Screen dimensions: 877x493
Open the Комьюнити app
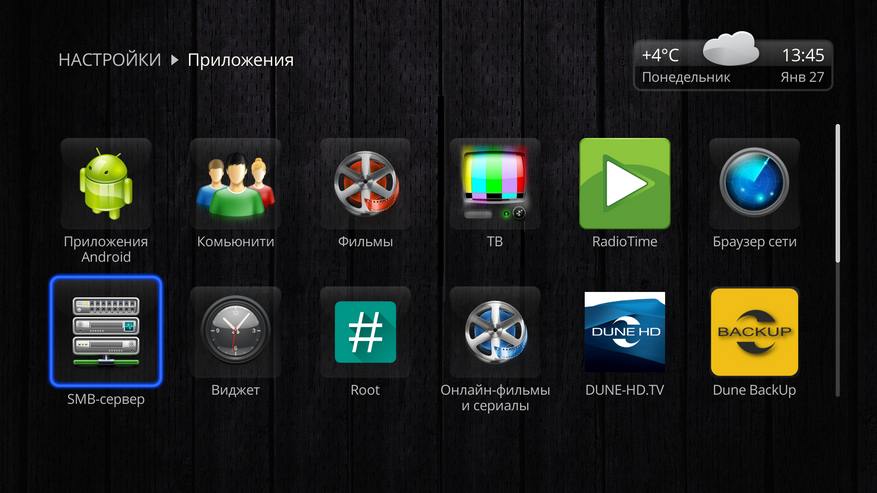coord(235,184)
